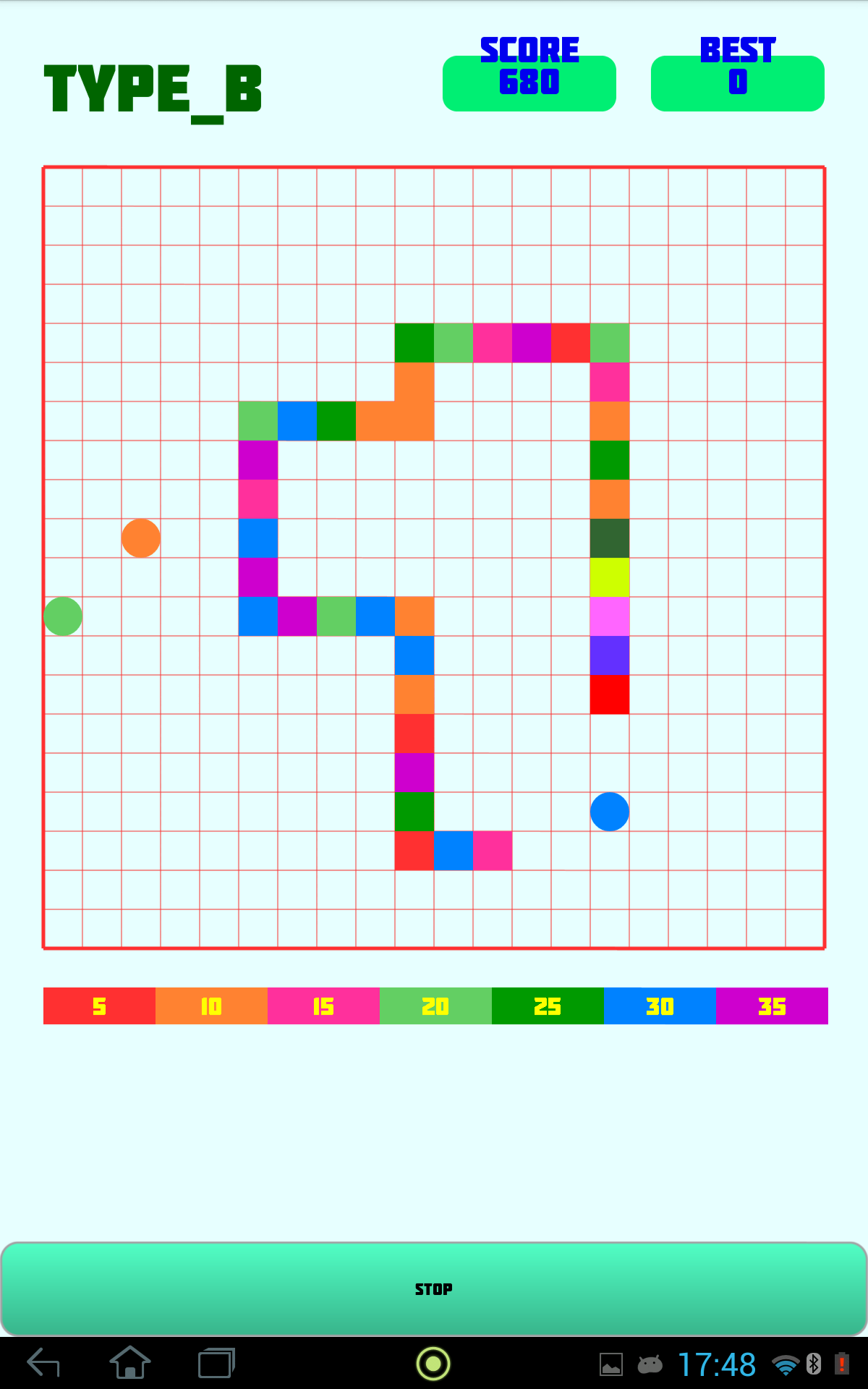Go to the device home screen
The width and height of the screenshot is (868, 1389).
[x=130, y=1364]
